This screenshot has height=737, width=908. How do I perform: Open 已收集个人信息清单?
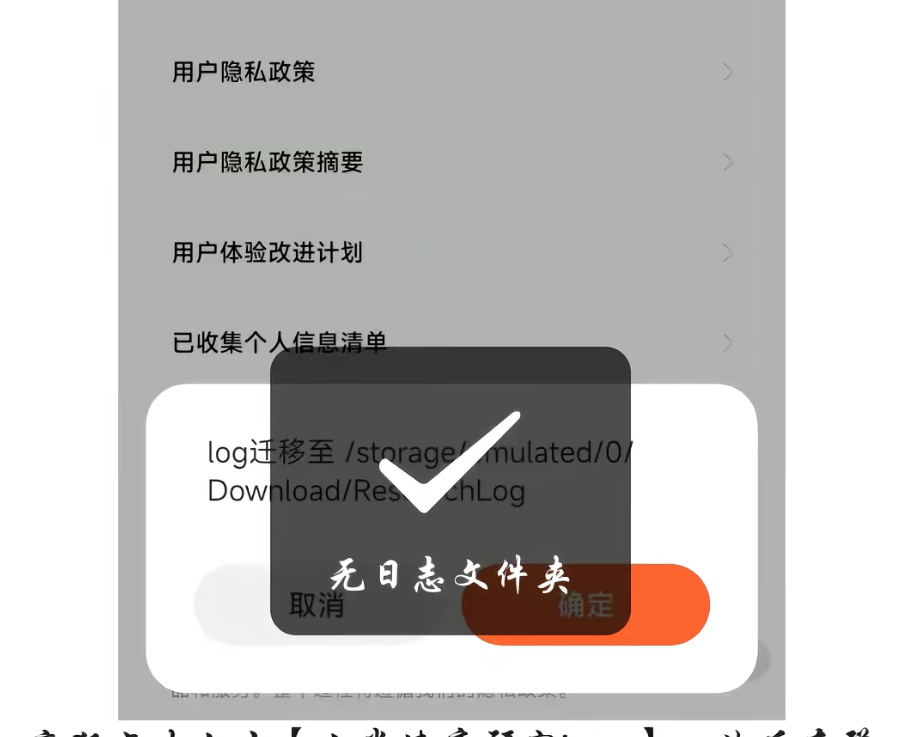[x=451, y=342]
